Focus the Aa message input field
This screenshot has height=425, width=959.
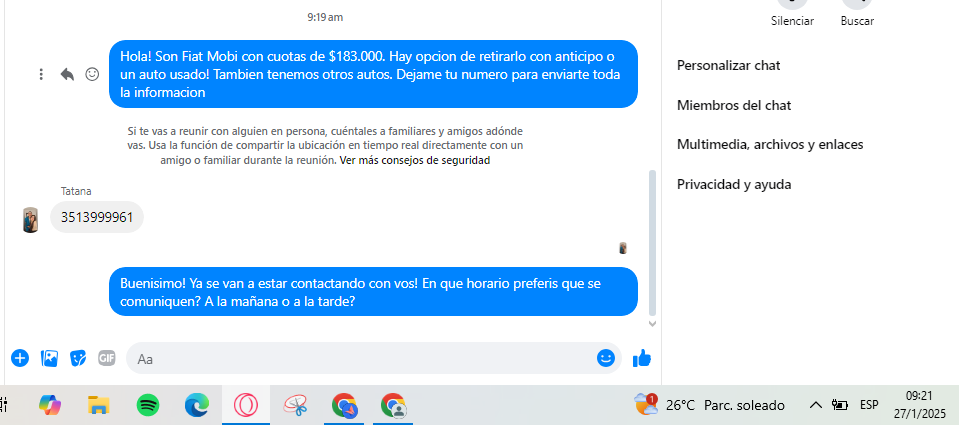[x=360, y=358]
